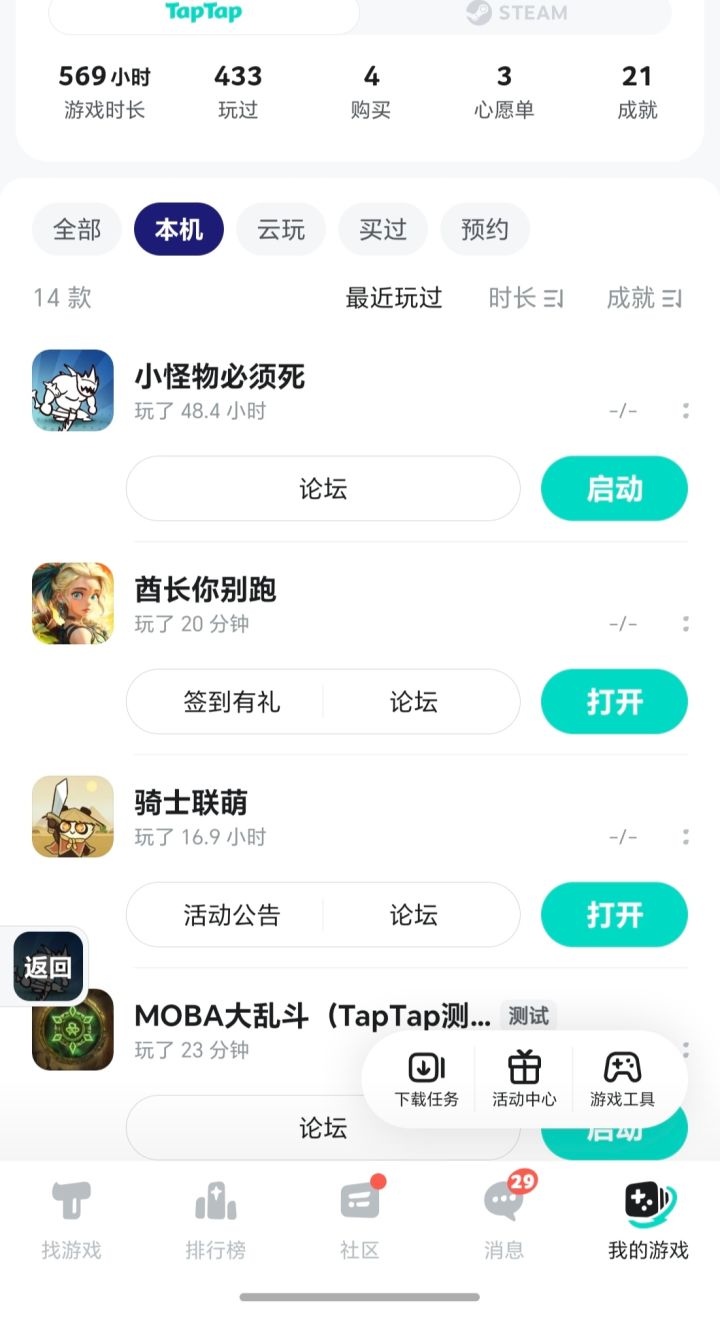720x1318 pixels.
Task: Sort games by 成就
Action: pos(644,298)
